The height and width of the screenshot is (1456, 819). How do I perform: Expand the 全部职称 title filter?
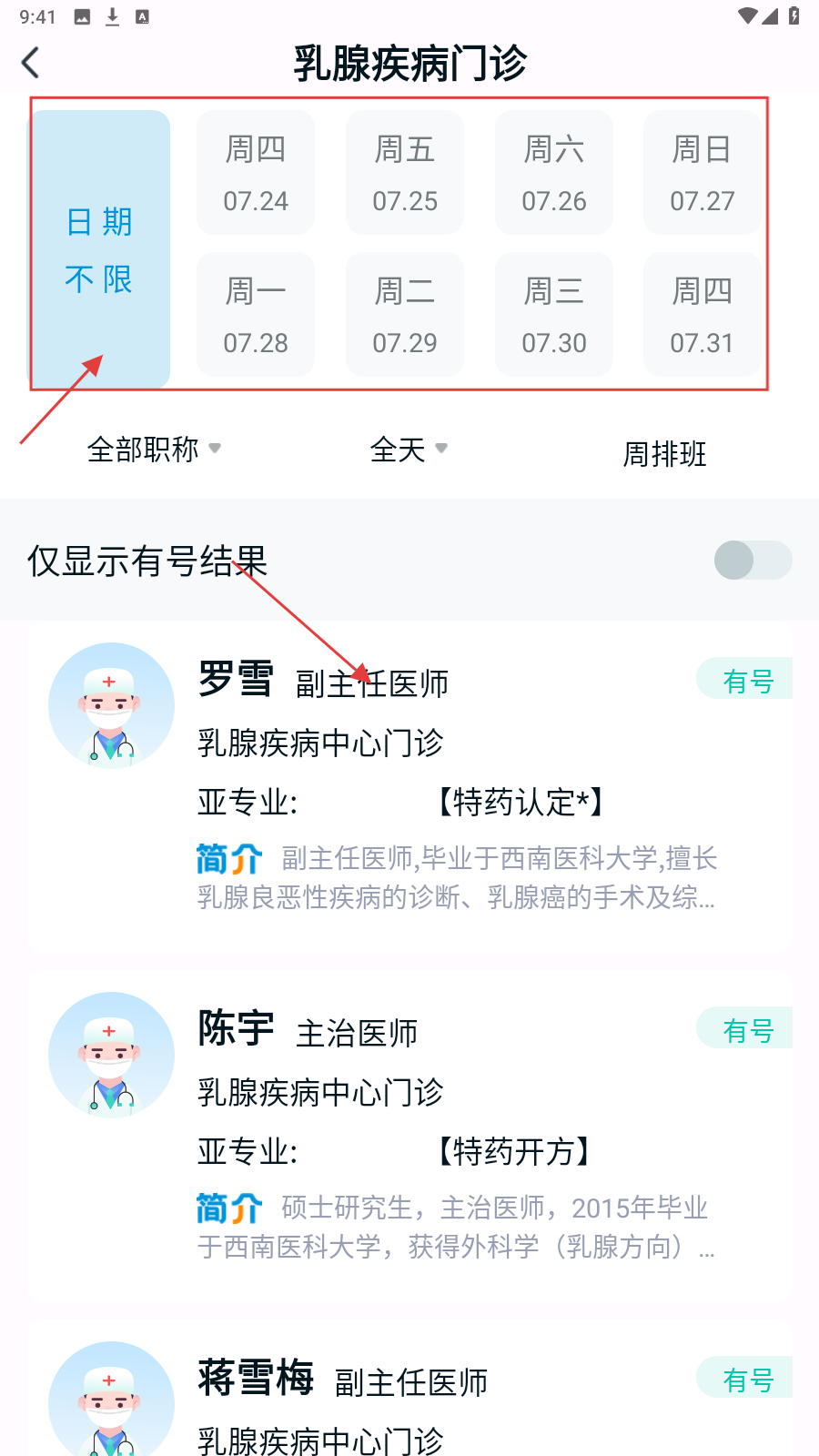(154, 450)
